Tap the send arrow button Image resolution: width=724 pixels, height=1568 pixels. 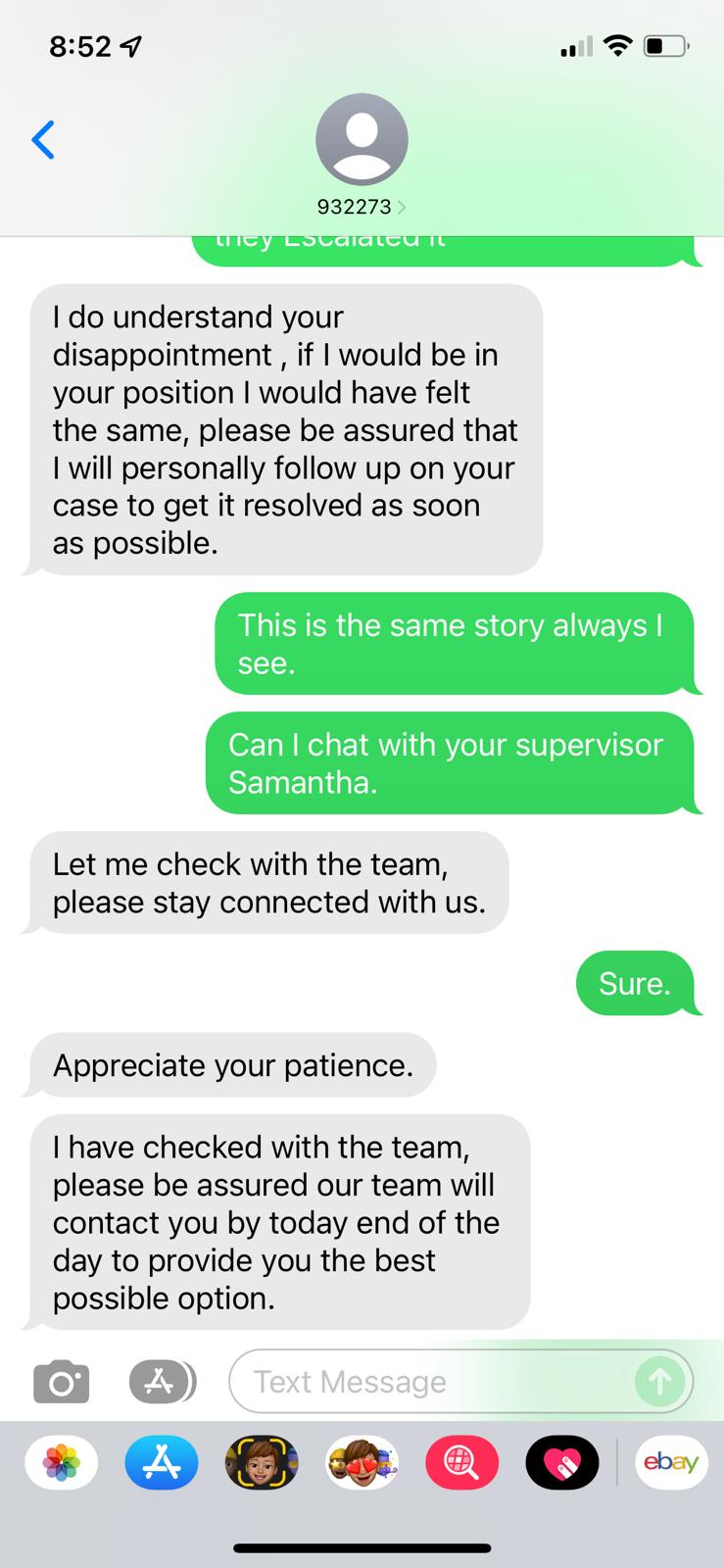(x=658, y=1381)
